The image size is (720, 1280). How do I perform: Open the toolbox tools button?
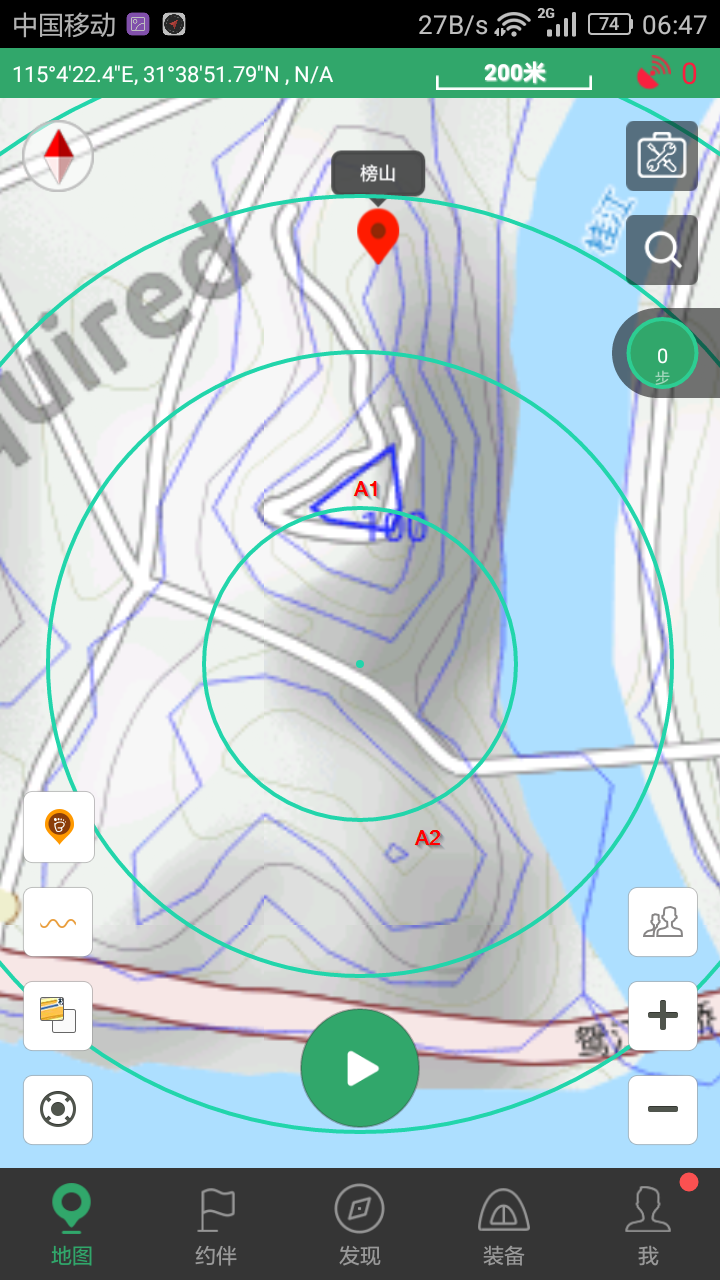coord(661,156)
